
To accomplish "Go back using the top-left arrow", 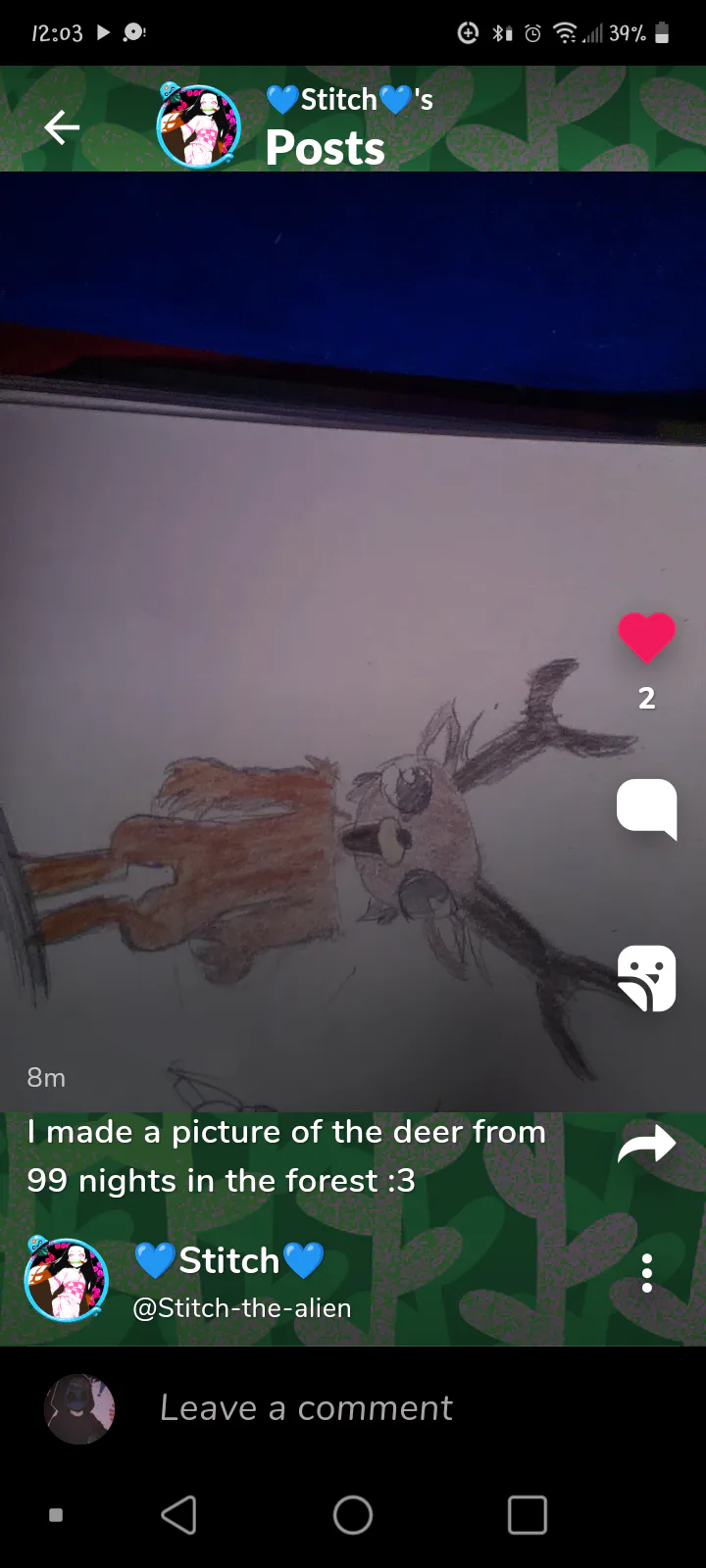I will tap(61, 127).
